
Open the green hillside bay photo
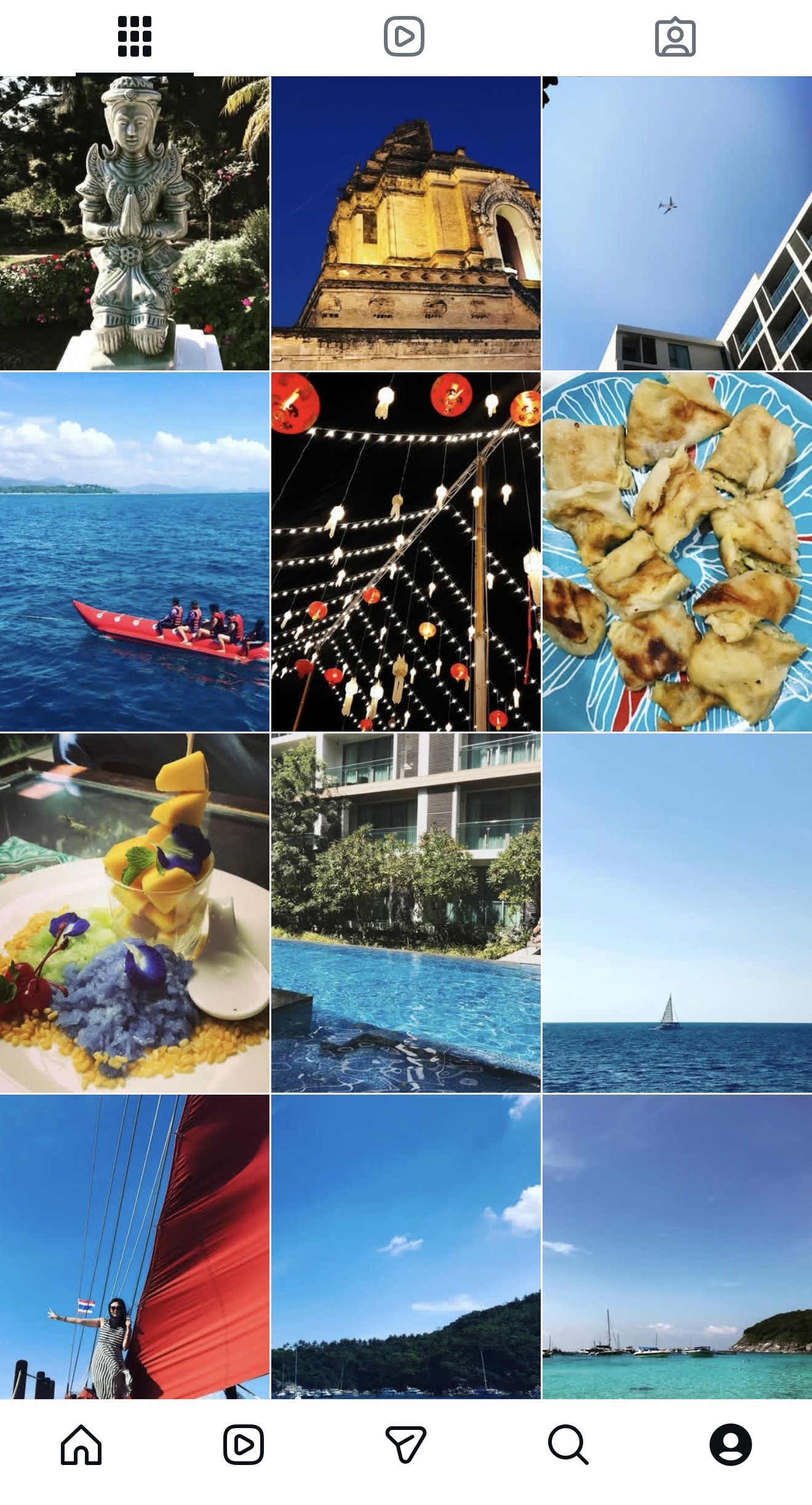tap(405, 1247)
